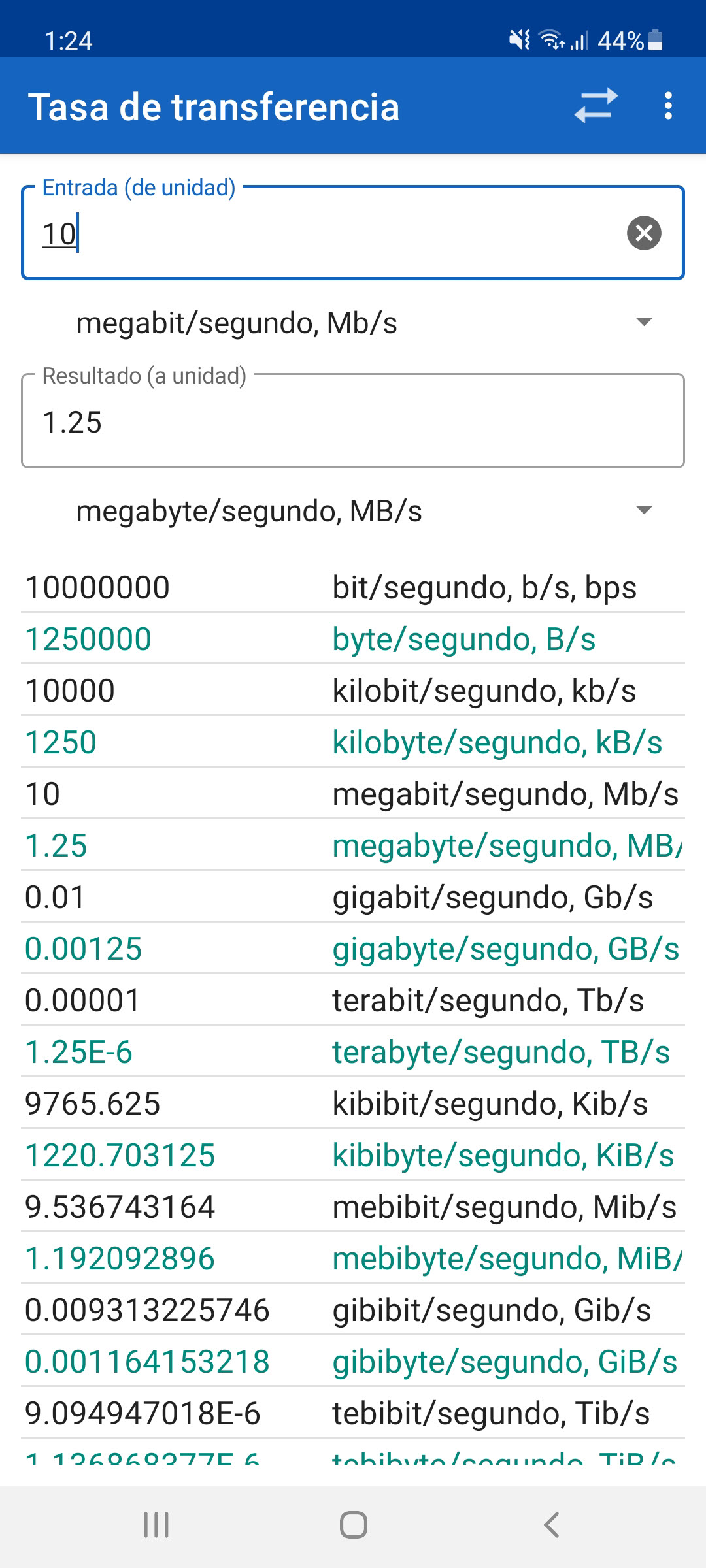
Task: Select the terabit/segundo, Tb/s row
Action: (x=353, y=1000)
